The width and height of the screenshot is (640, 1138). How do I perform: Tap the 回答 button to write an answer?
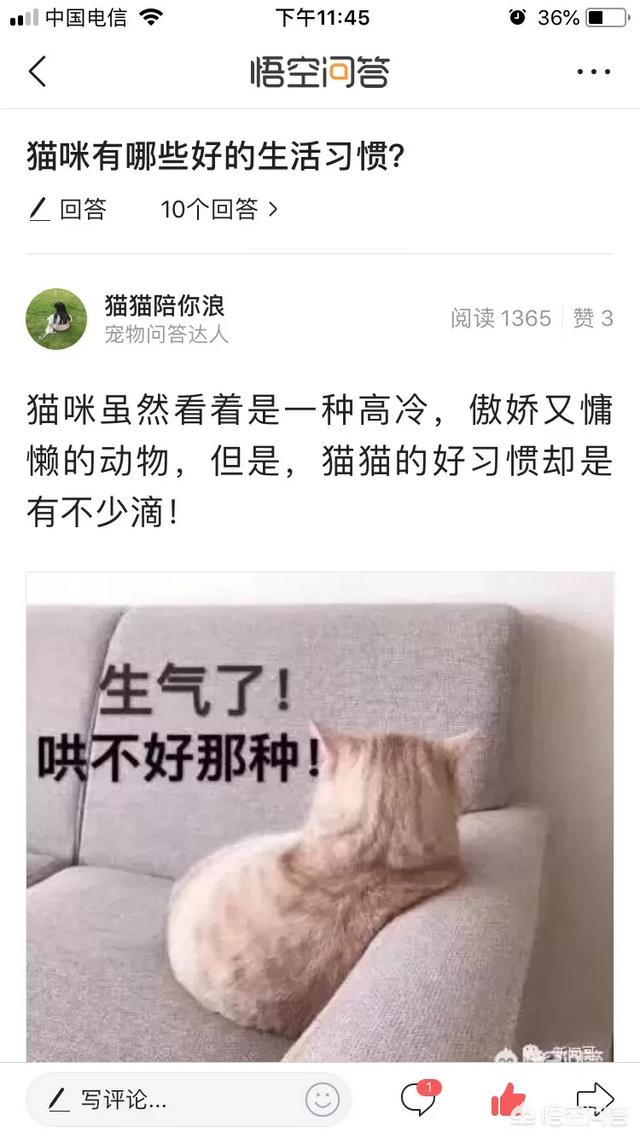[x=68, y=209]
